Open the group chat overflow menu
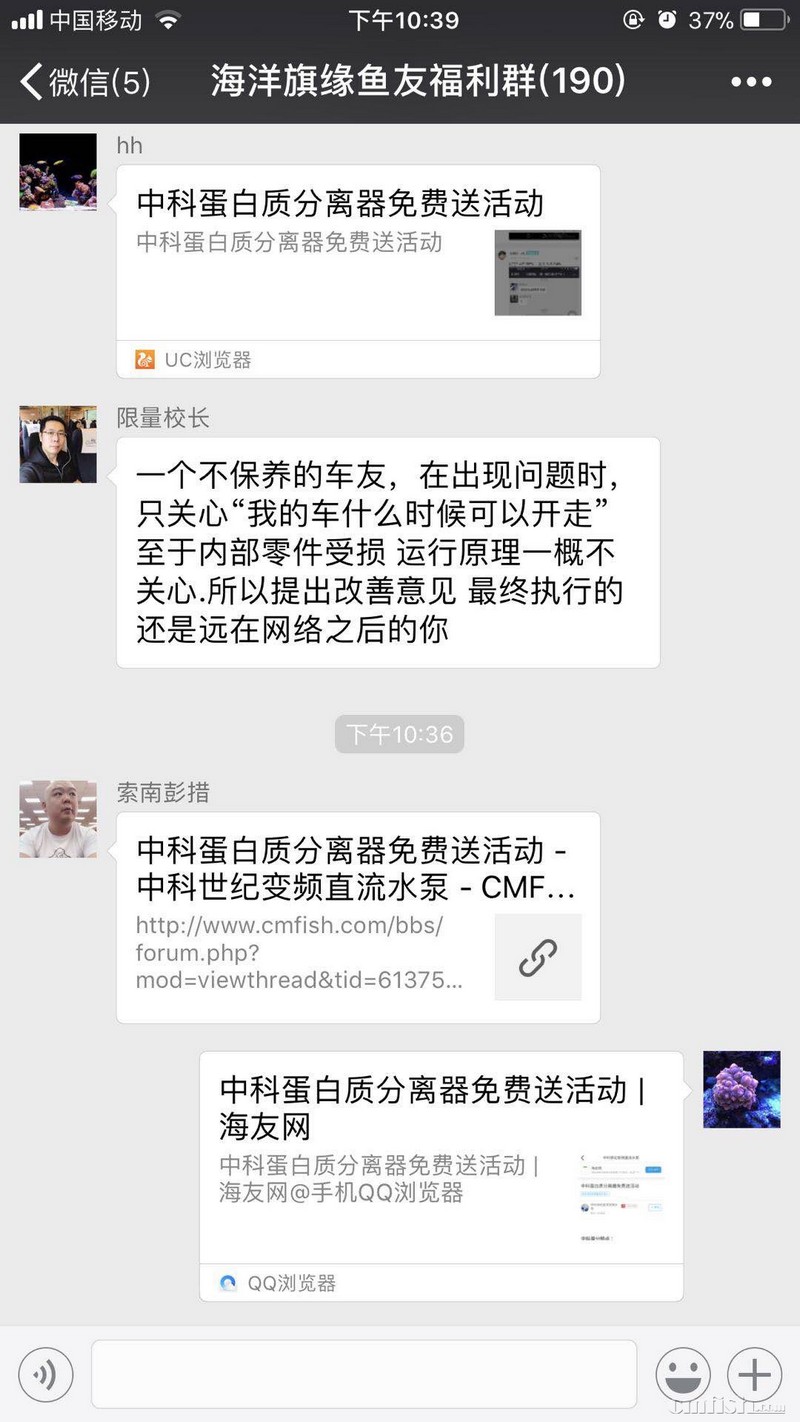The height and width of the screenshot is (1422, 800). tap(750, 82)
